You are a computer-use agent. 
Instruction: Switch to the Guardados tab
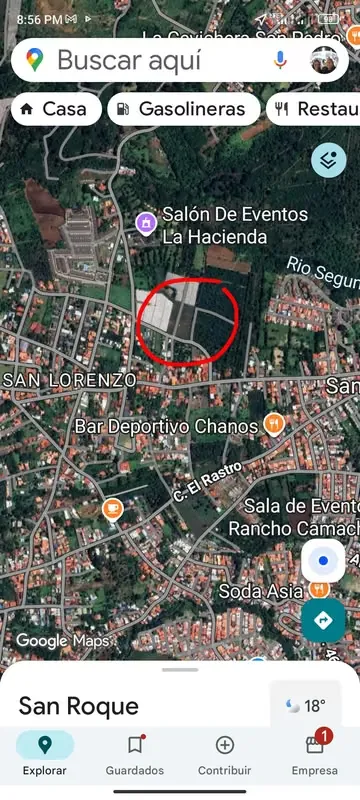135,753
